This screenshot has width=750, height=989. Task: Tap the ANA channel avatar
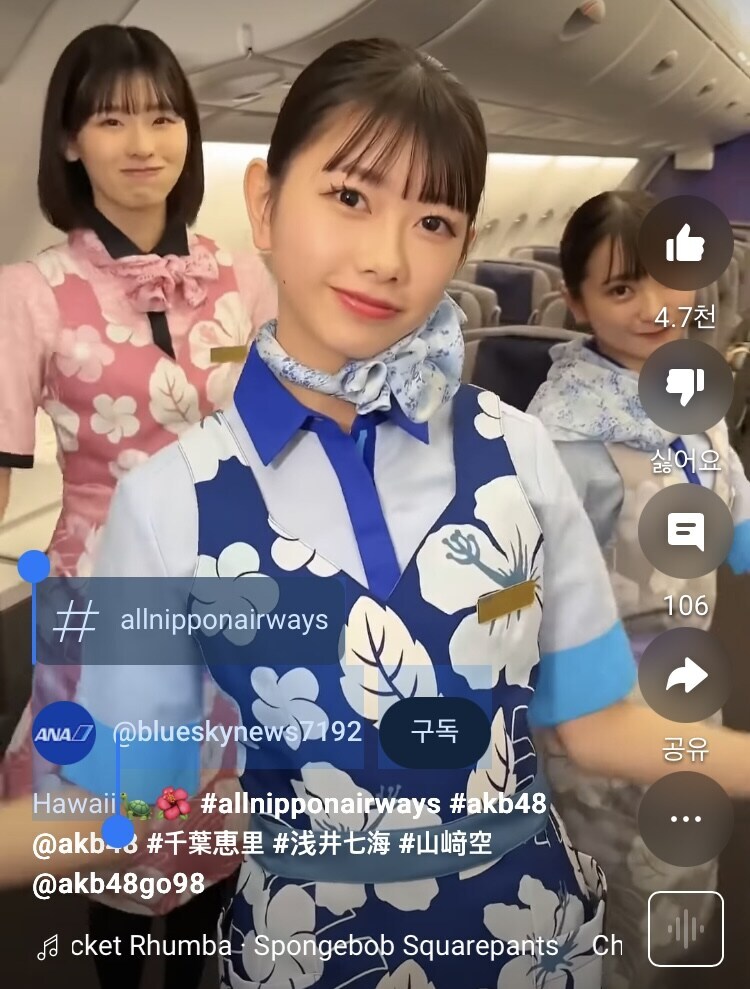64,733
